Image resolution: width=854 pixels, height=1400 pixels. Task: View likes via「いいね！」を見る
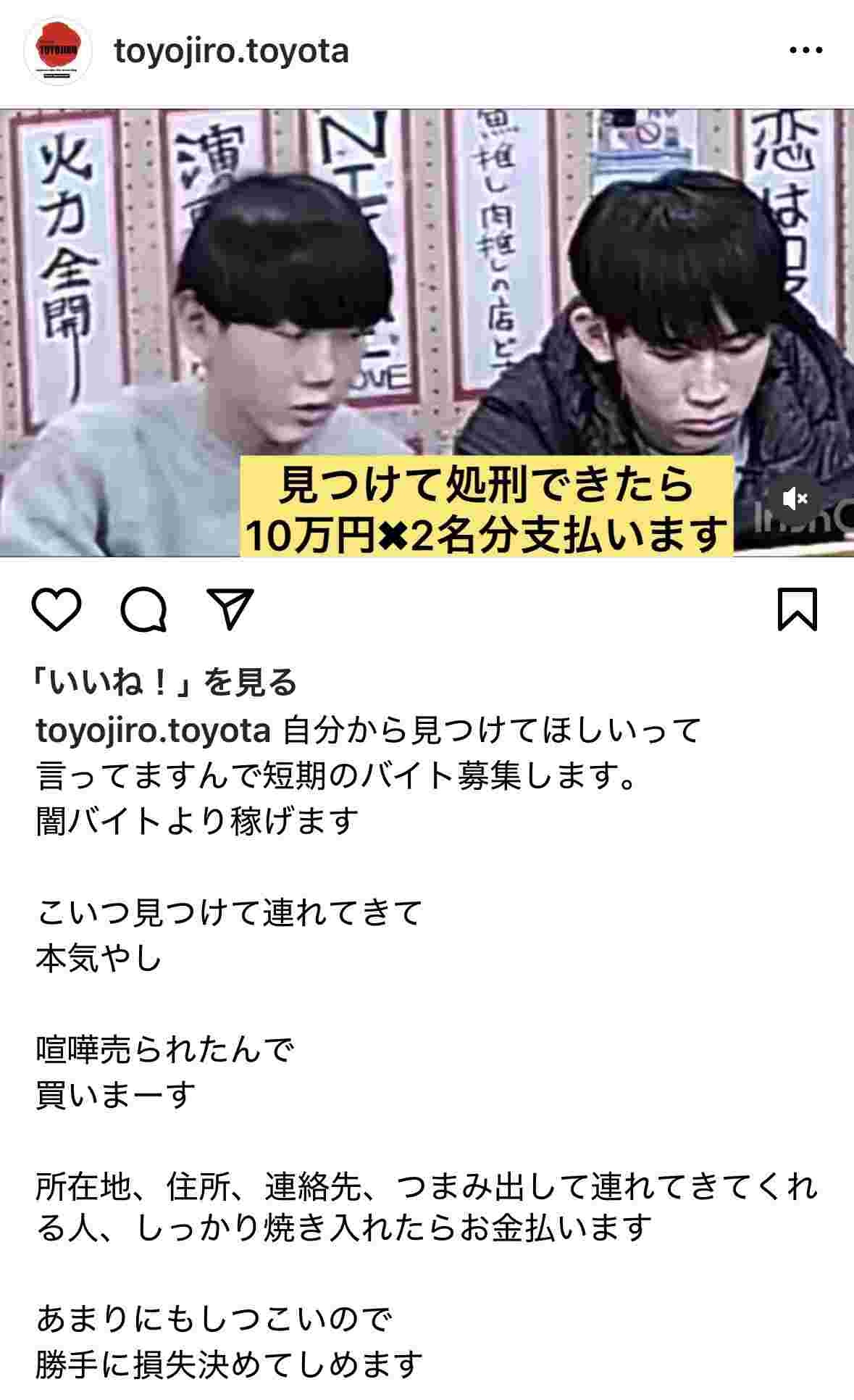(167, 682)
